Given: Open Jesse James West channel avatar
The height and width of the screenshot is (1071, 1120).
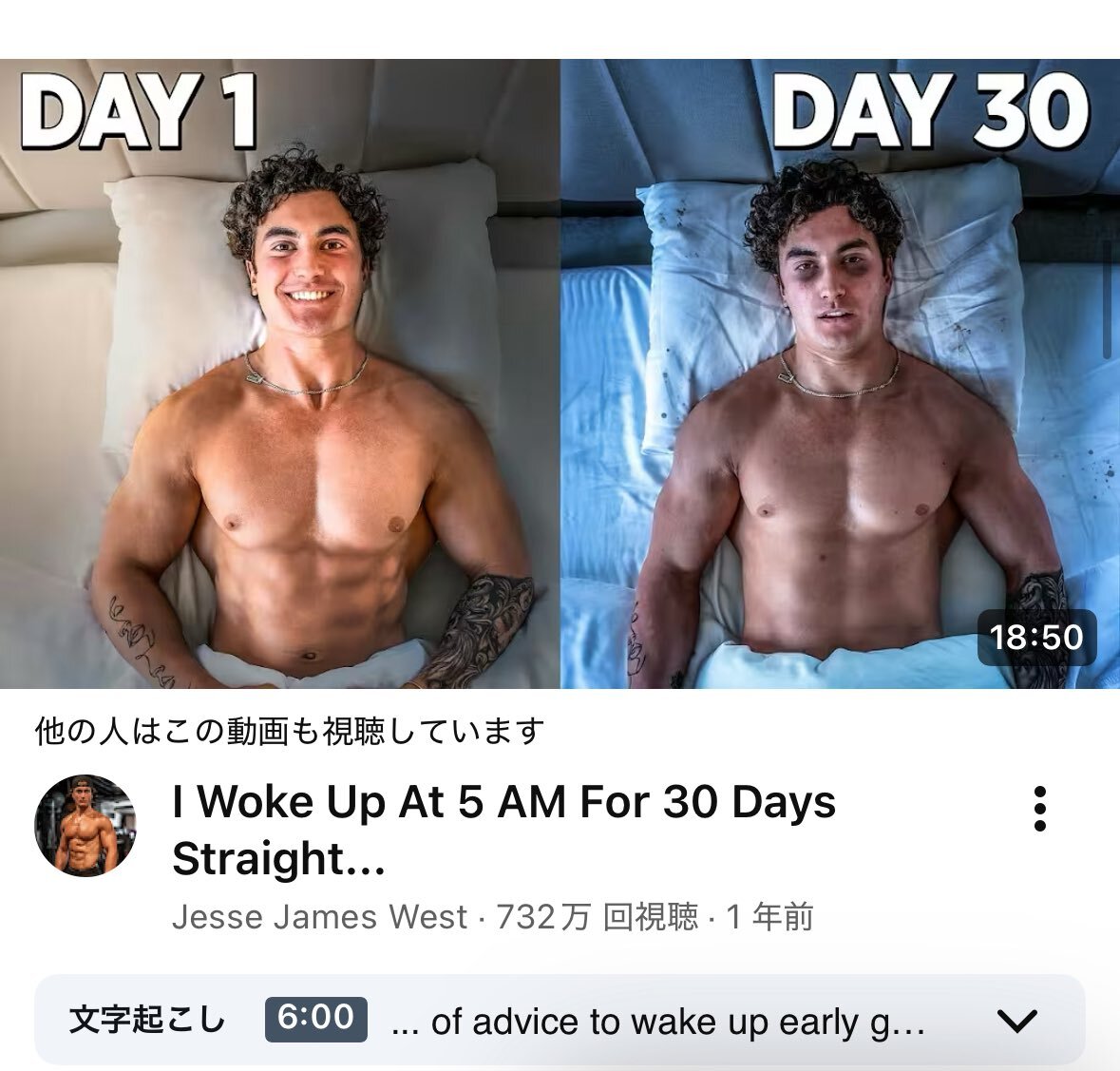Looking at the screenshot, I should click(x=85, y=825).
